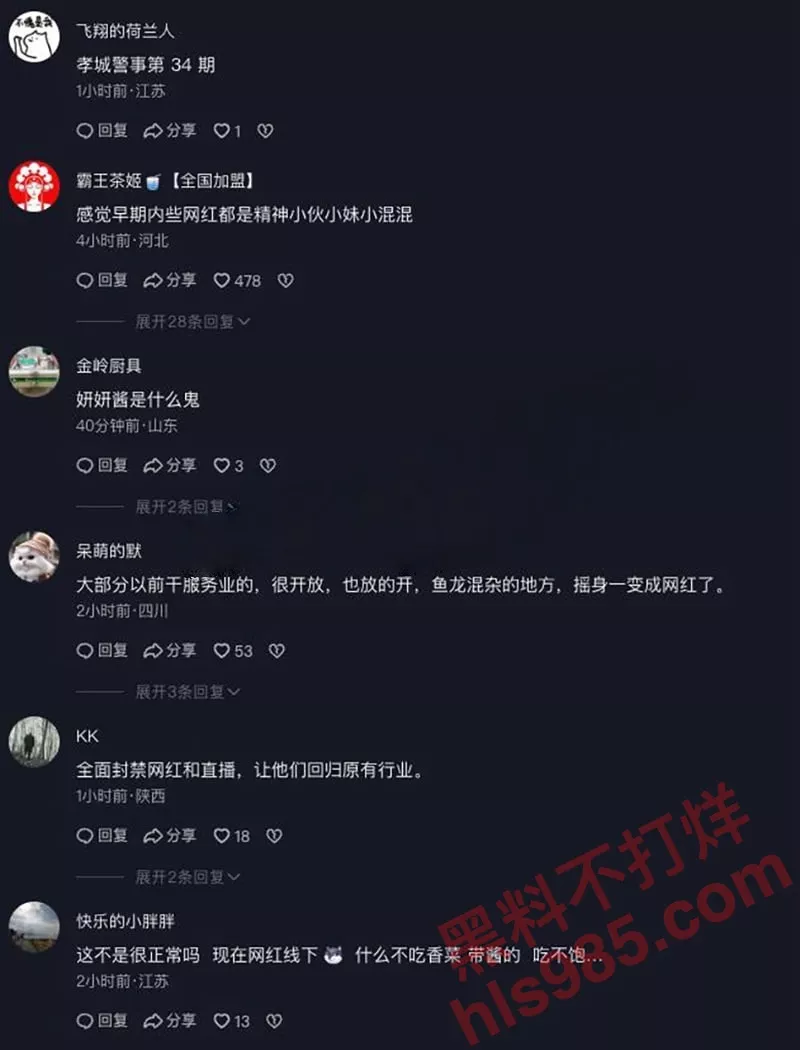Dislike 飞翔的荷兰人's comment
This screenshot has width=800, height=1050.
(265, 131)
